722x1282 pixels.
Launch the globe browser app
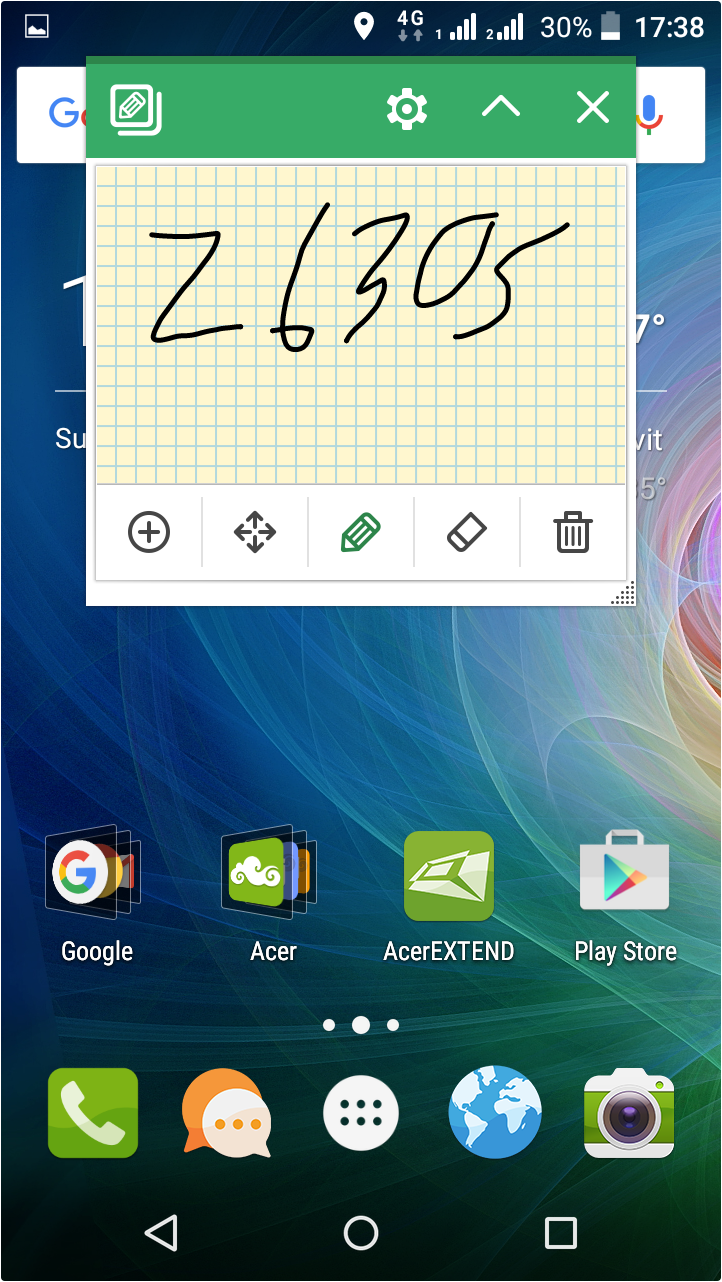coord(495,1113)
